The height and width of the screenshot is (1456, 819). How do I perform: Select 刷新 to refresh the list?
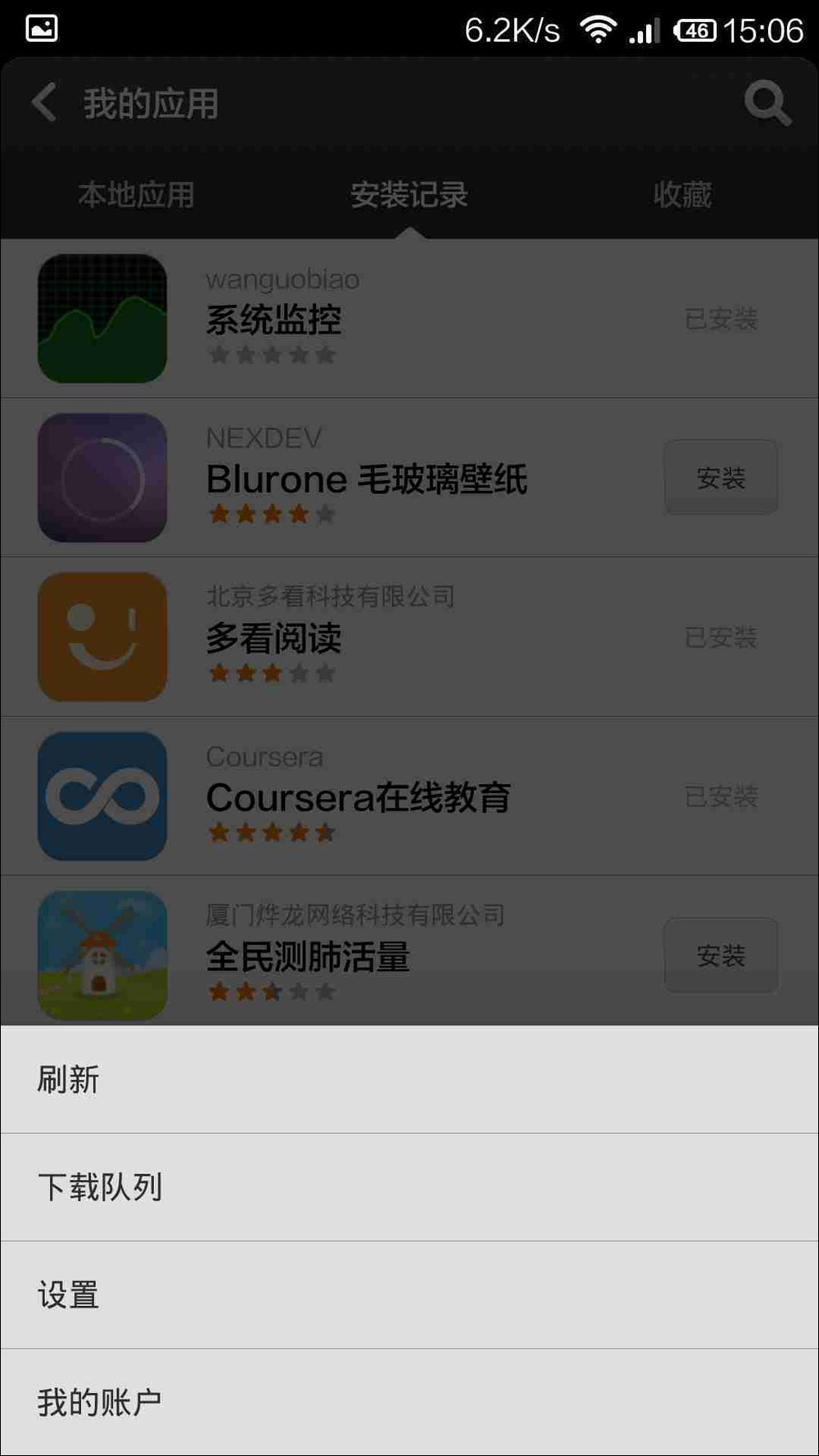click(409, 1080)
